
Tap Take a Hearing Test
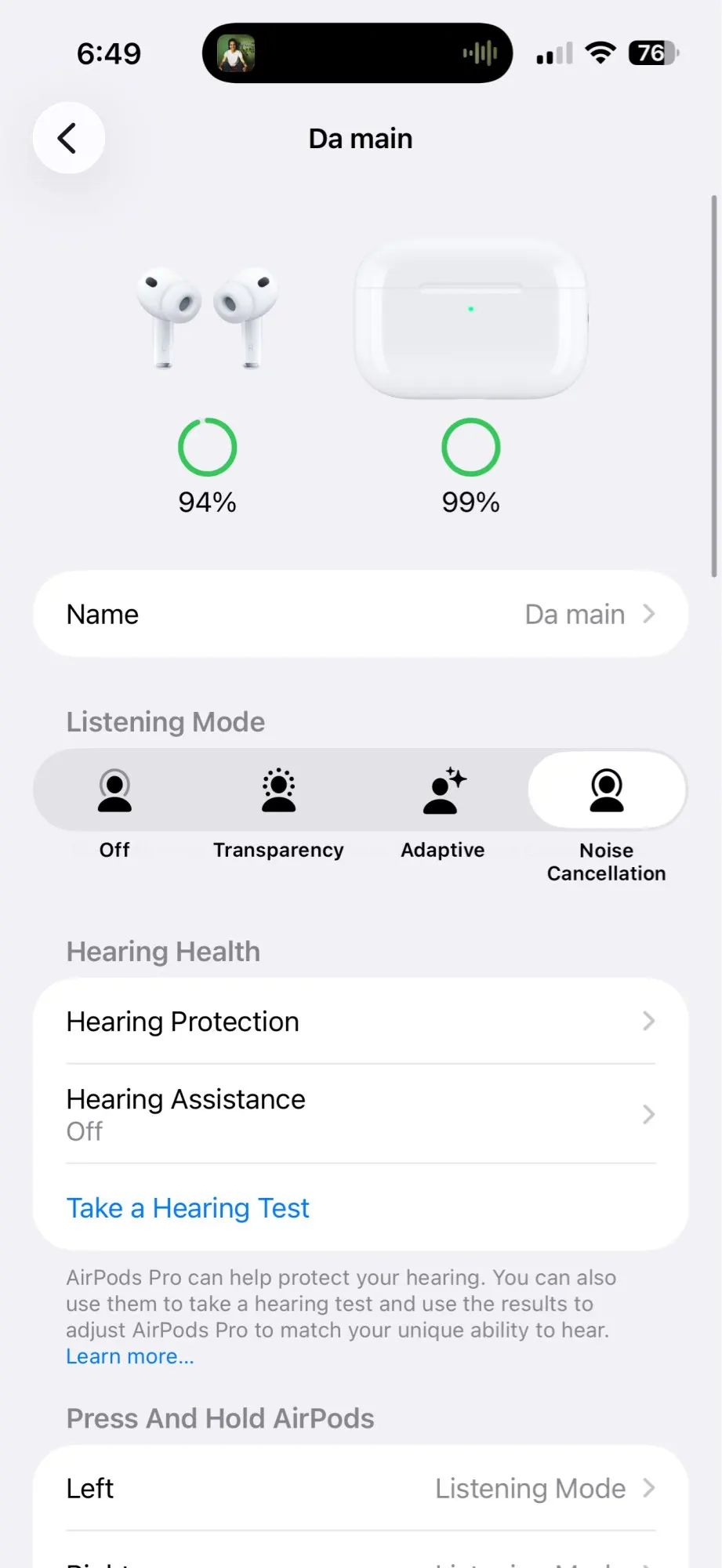188,1208
